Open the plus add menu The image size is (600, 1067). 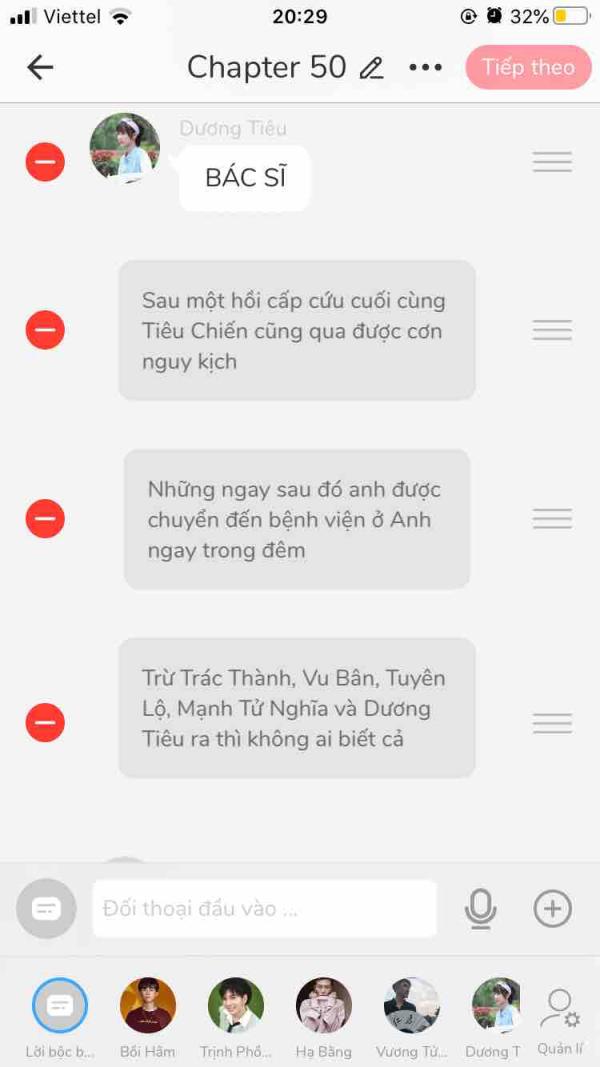click(x=552, y=908)
